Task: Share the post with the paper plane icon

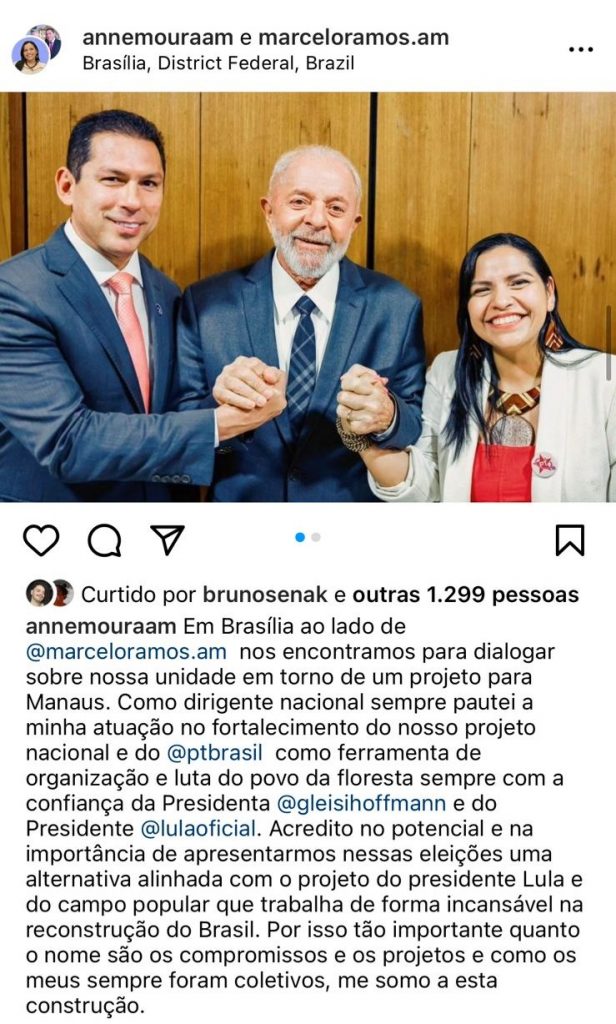Action: pos(167,539)
